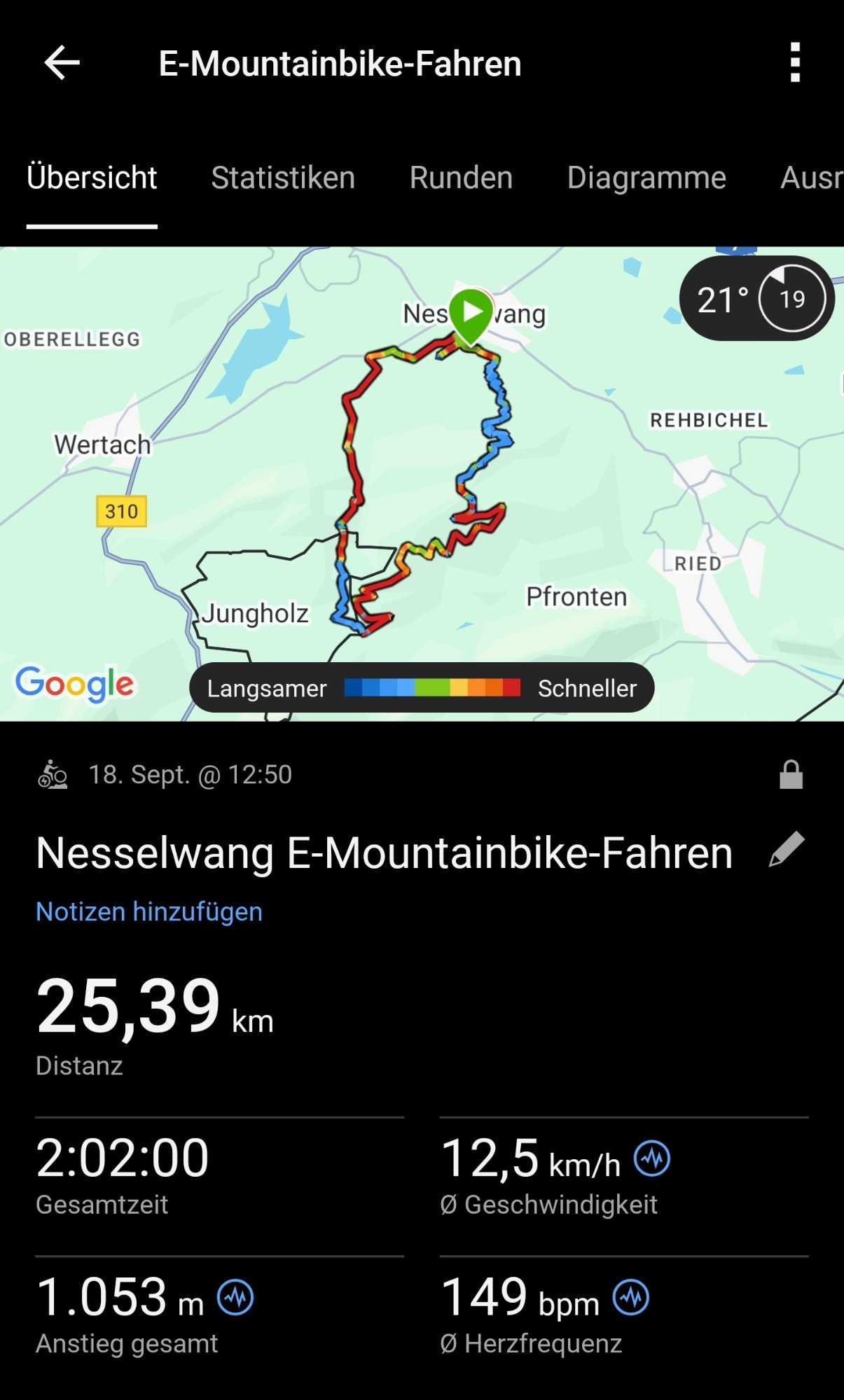Screen dimensions: 844x1400
Task: Open the heart rate chart icon beside 149 bpm
Action: click(x=631, y=1297)
